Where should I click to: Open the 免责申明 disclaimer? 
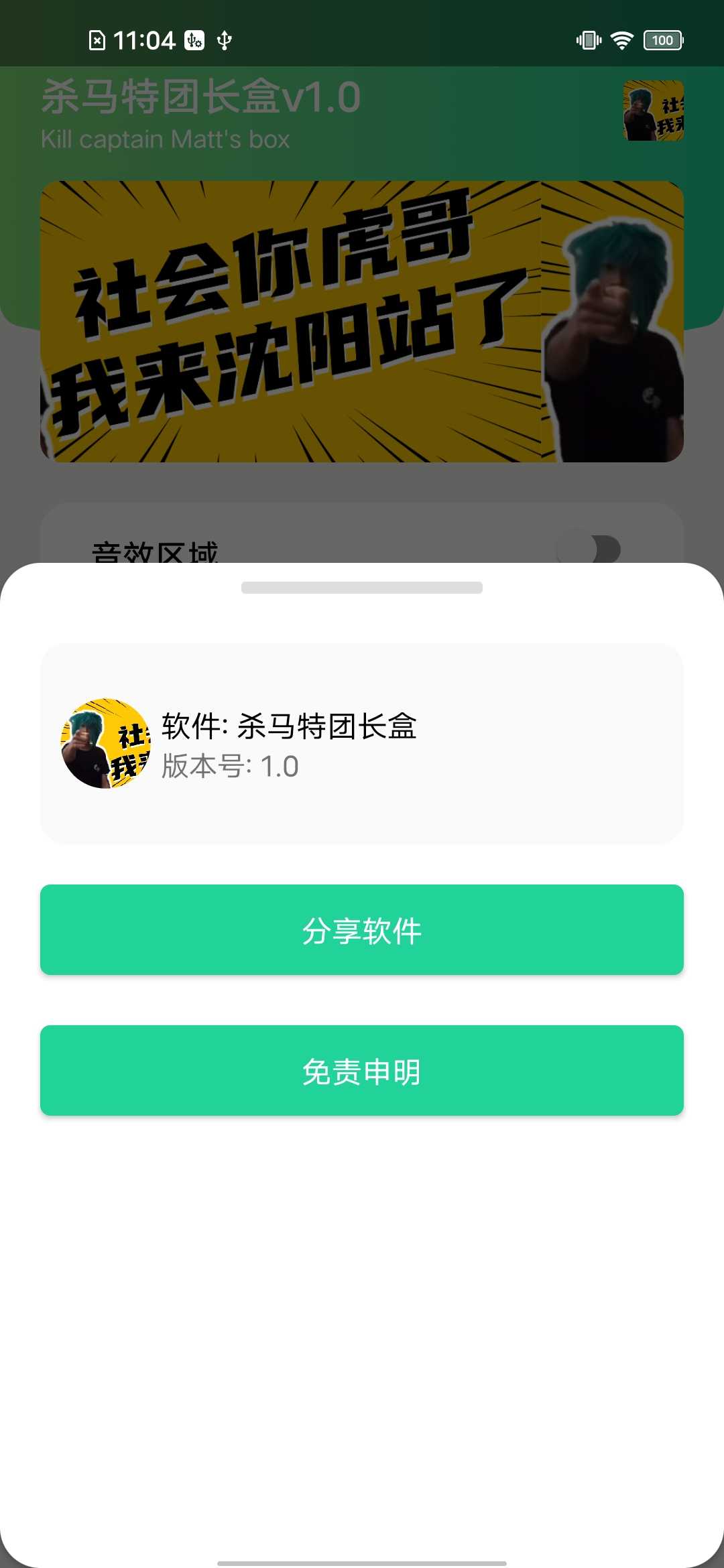(362, 1071)
